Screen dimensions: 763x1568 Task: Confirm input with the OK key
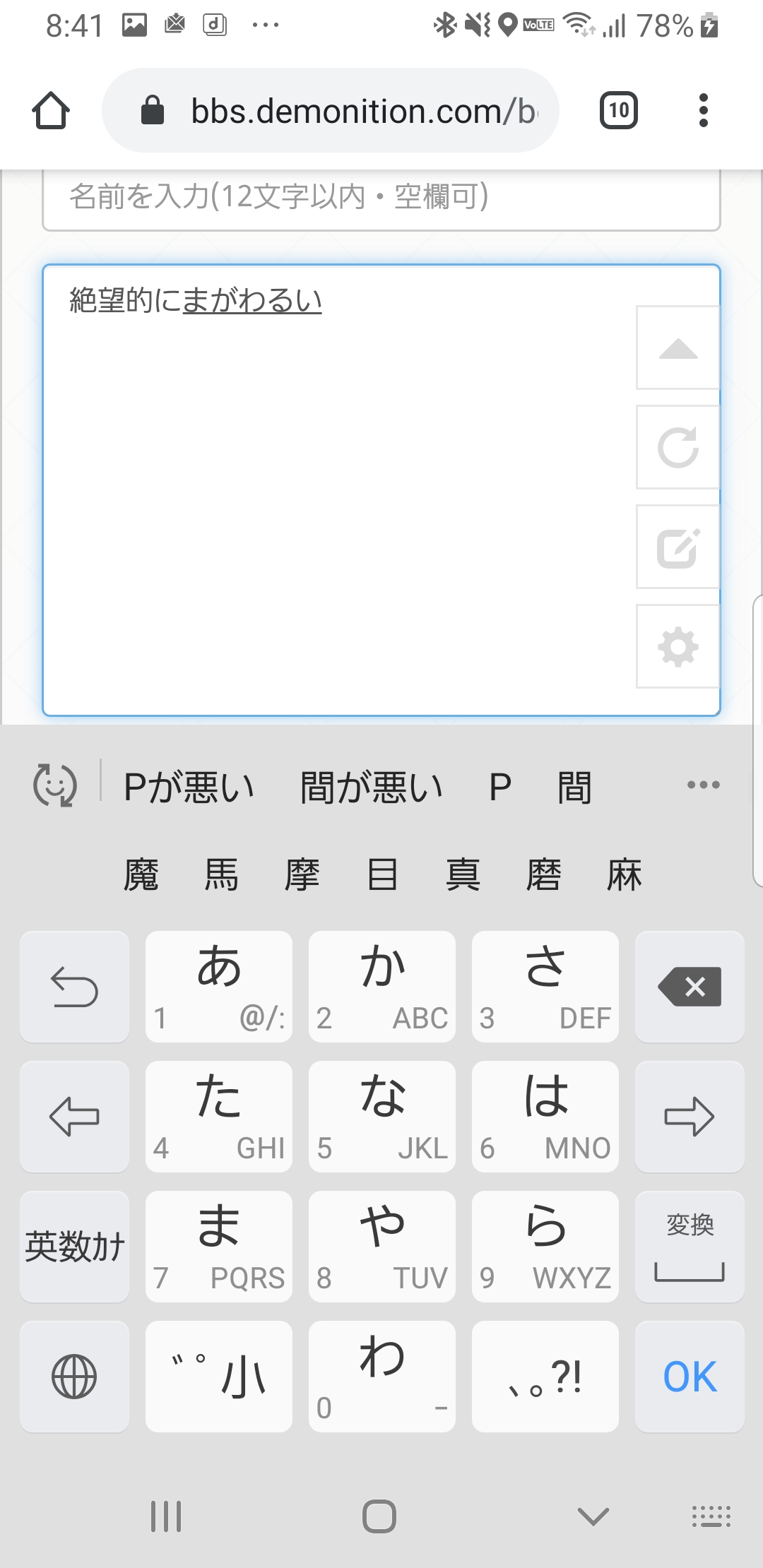(x=690, y=1377)
